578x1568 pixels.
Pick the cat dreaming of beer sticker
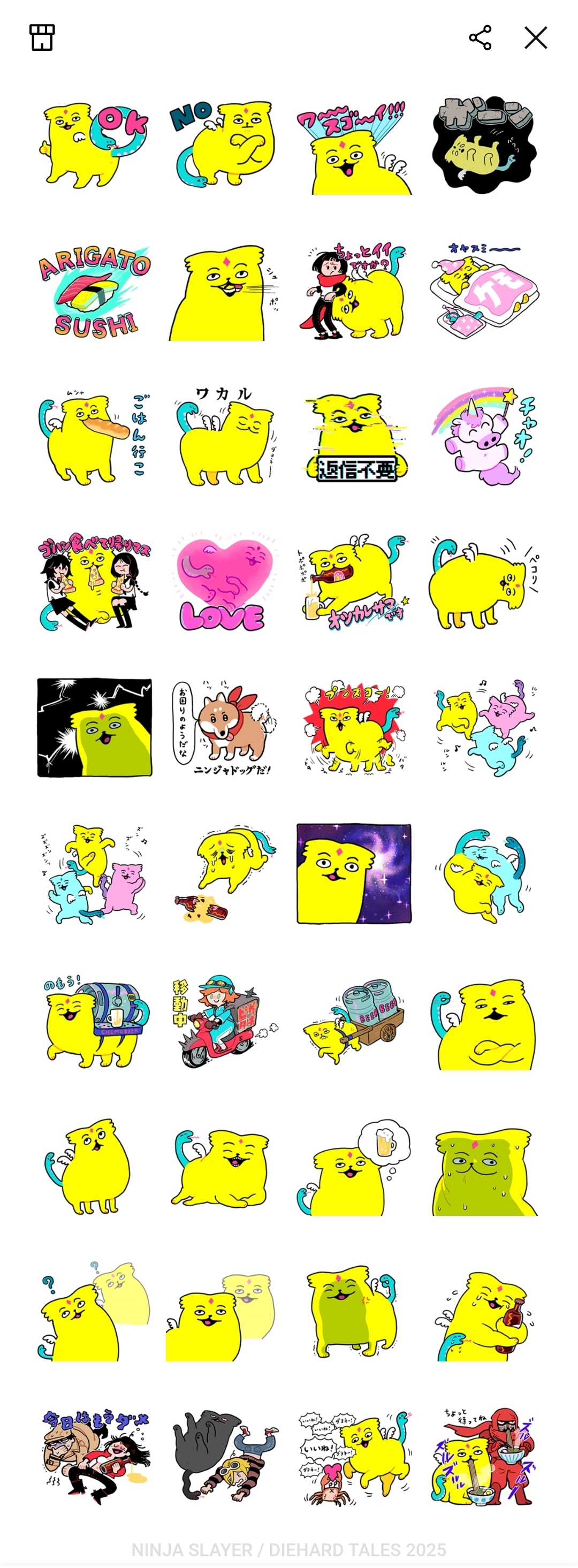point(354,1166)
